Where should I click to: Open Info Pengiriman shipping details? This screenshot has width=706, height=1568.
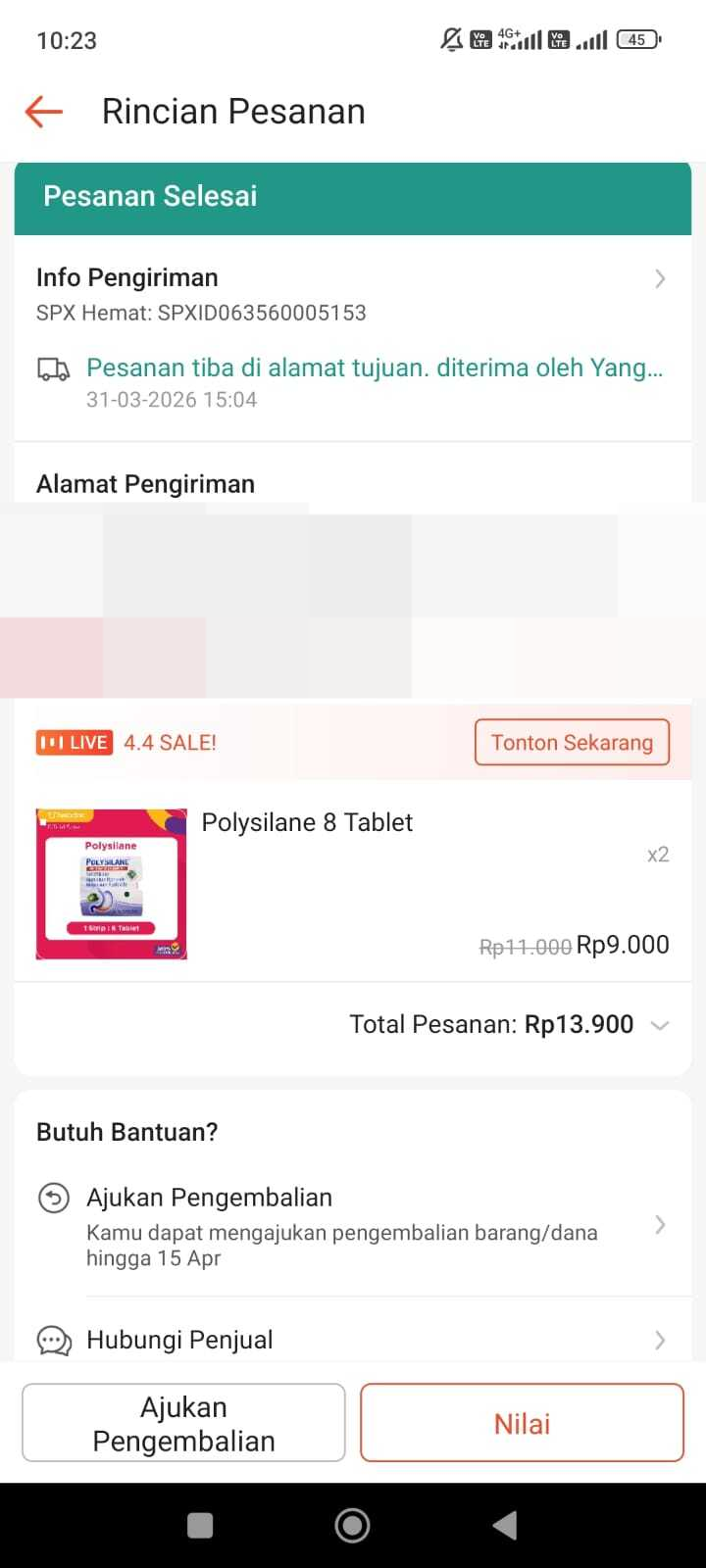point(353,279)
